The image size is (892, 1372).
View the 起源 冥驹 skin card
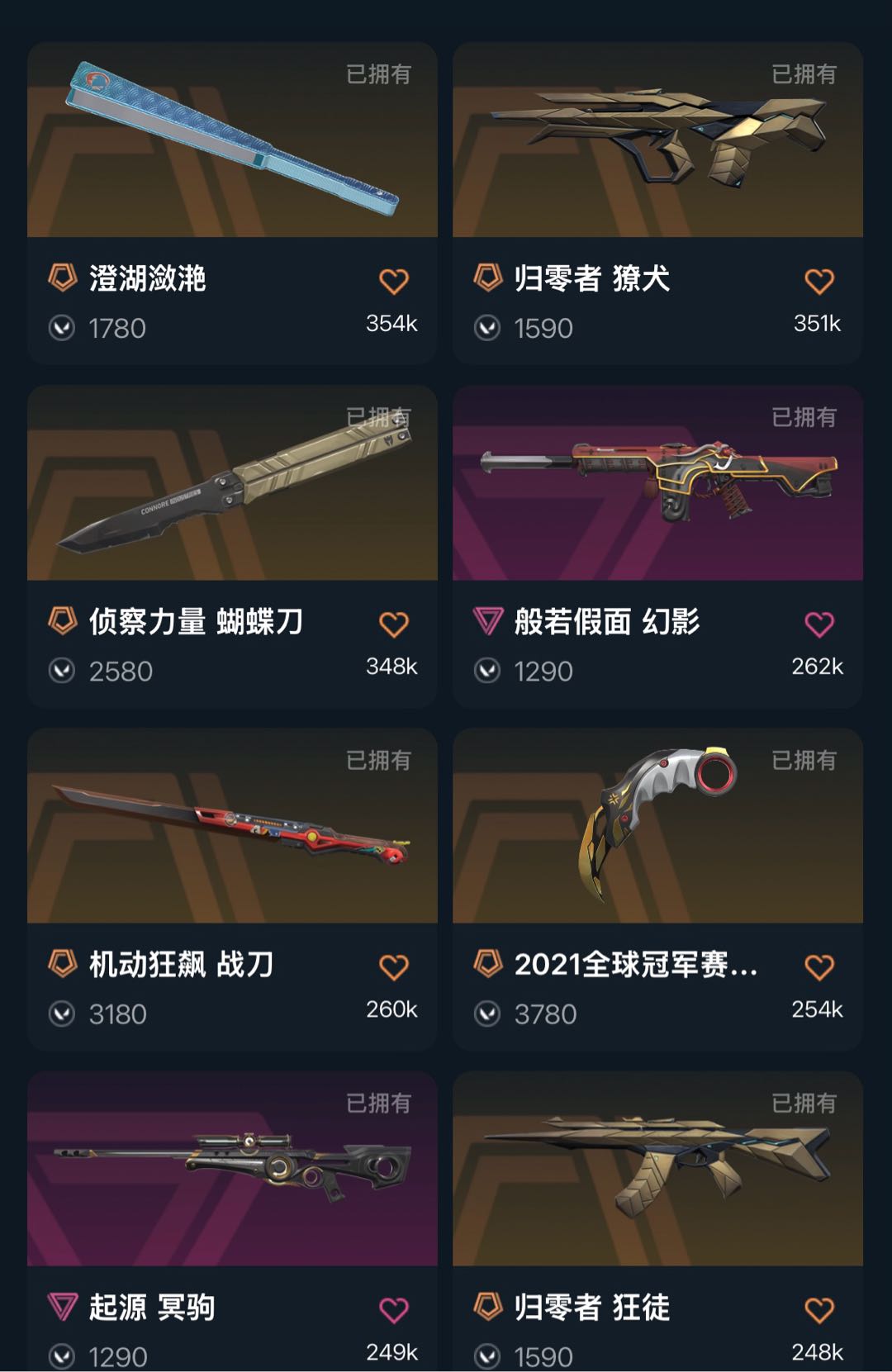(232, 1169)
